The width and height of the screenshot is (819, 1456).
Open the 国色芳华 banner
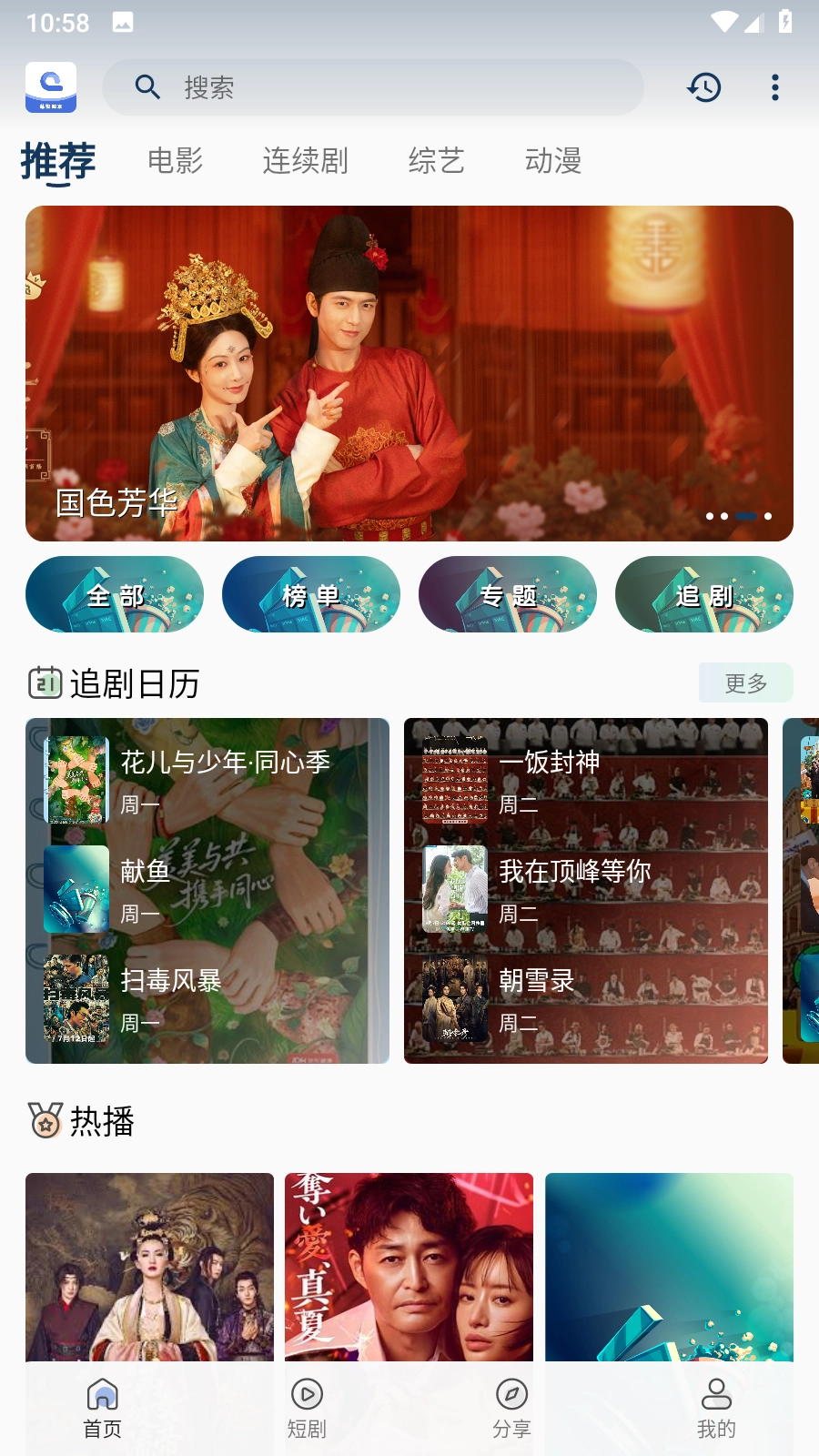409,373
